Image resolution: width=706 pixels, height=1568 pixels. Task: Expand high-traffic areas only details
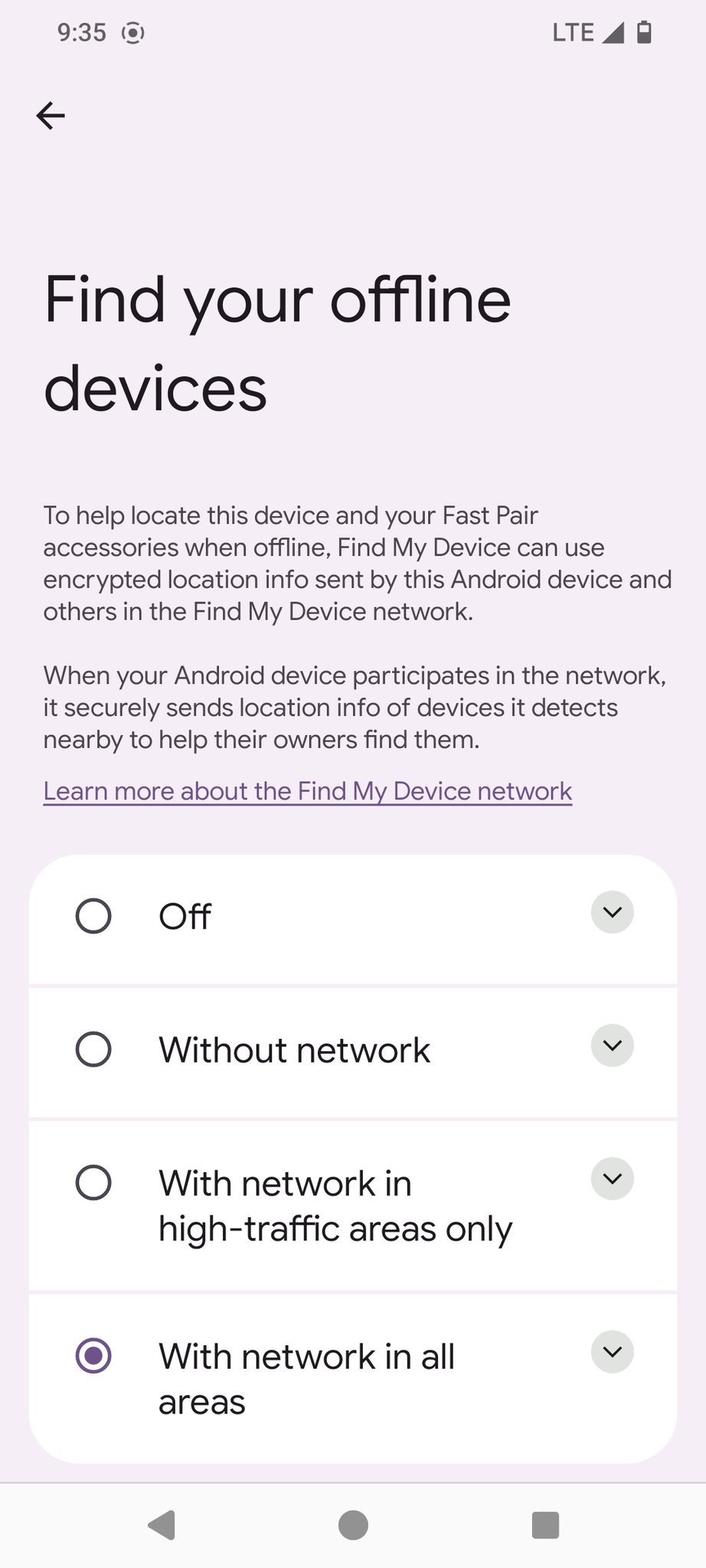coord(611,1180)
